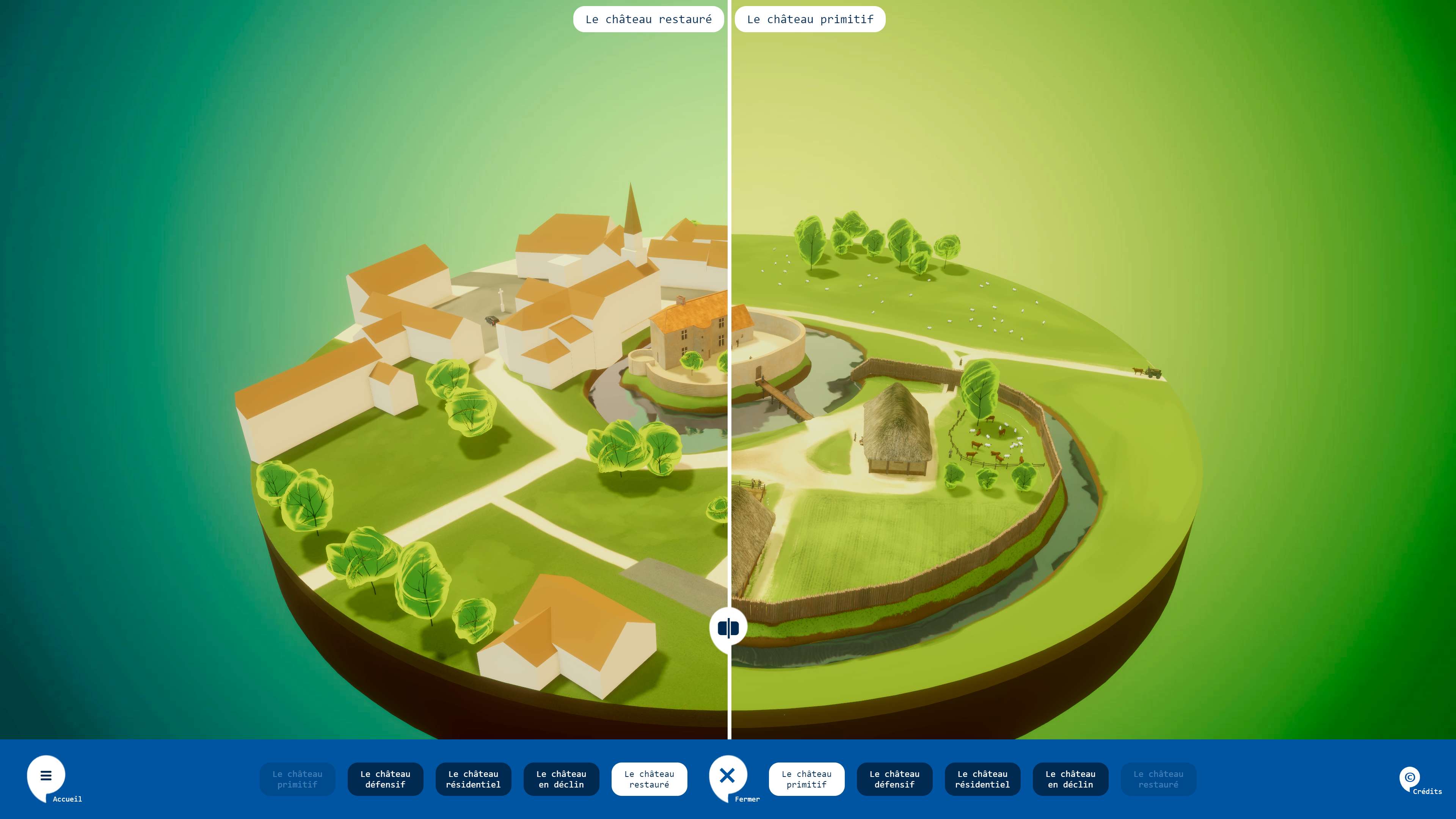Select right-side Le château primitif
This screenshot has height=819, width=1456.
[x=806, y=779]
